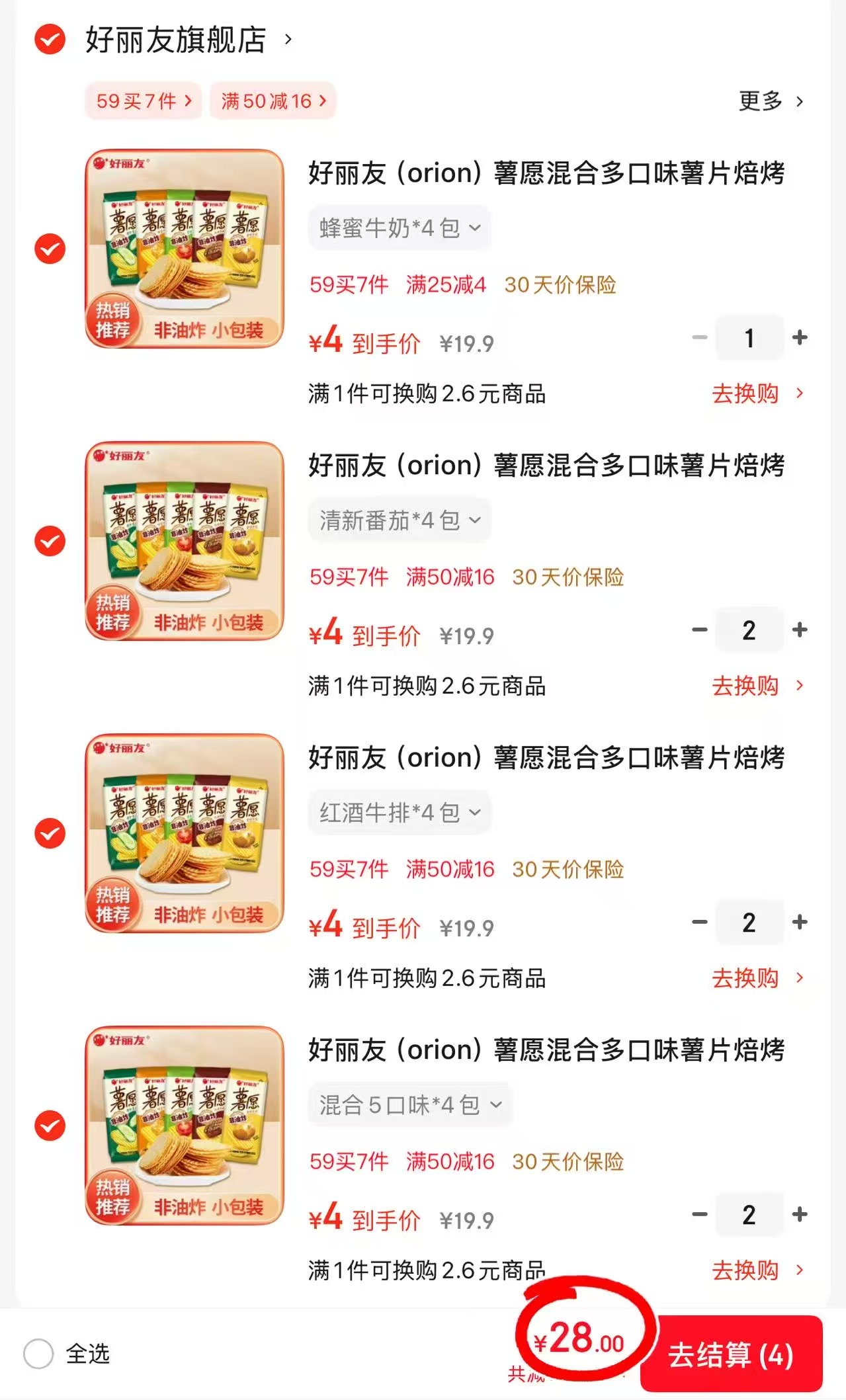846x1400 pixels.
Task: Click the plus icon on the second item
Action: 799,630
